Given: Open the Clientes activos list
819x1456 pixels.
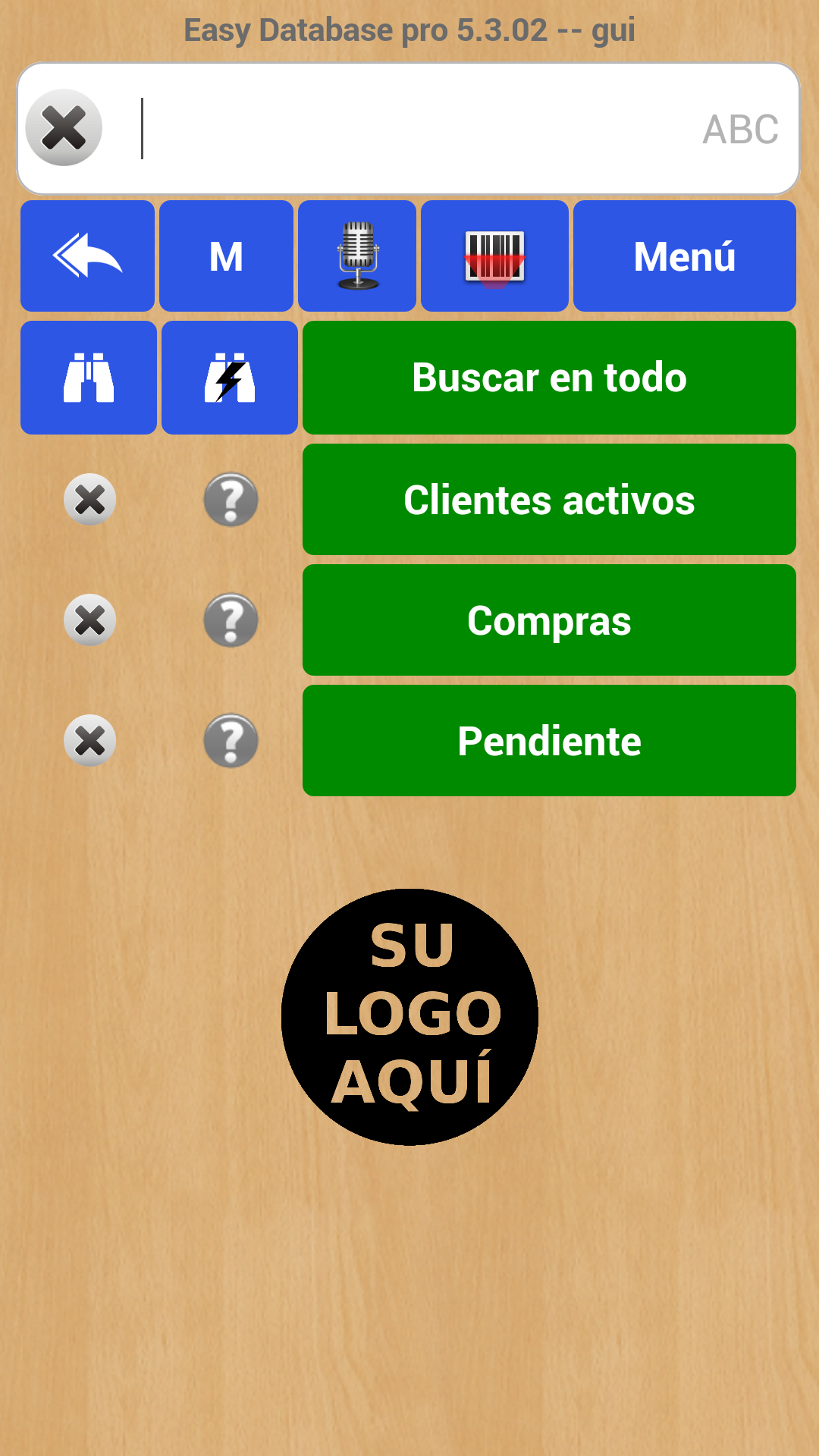Looking at the screenshot, I should pyautogui.click(x=549, y=499).
